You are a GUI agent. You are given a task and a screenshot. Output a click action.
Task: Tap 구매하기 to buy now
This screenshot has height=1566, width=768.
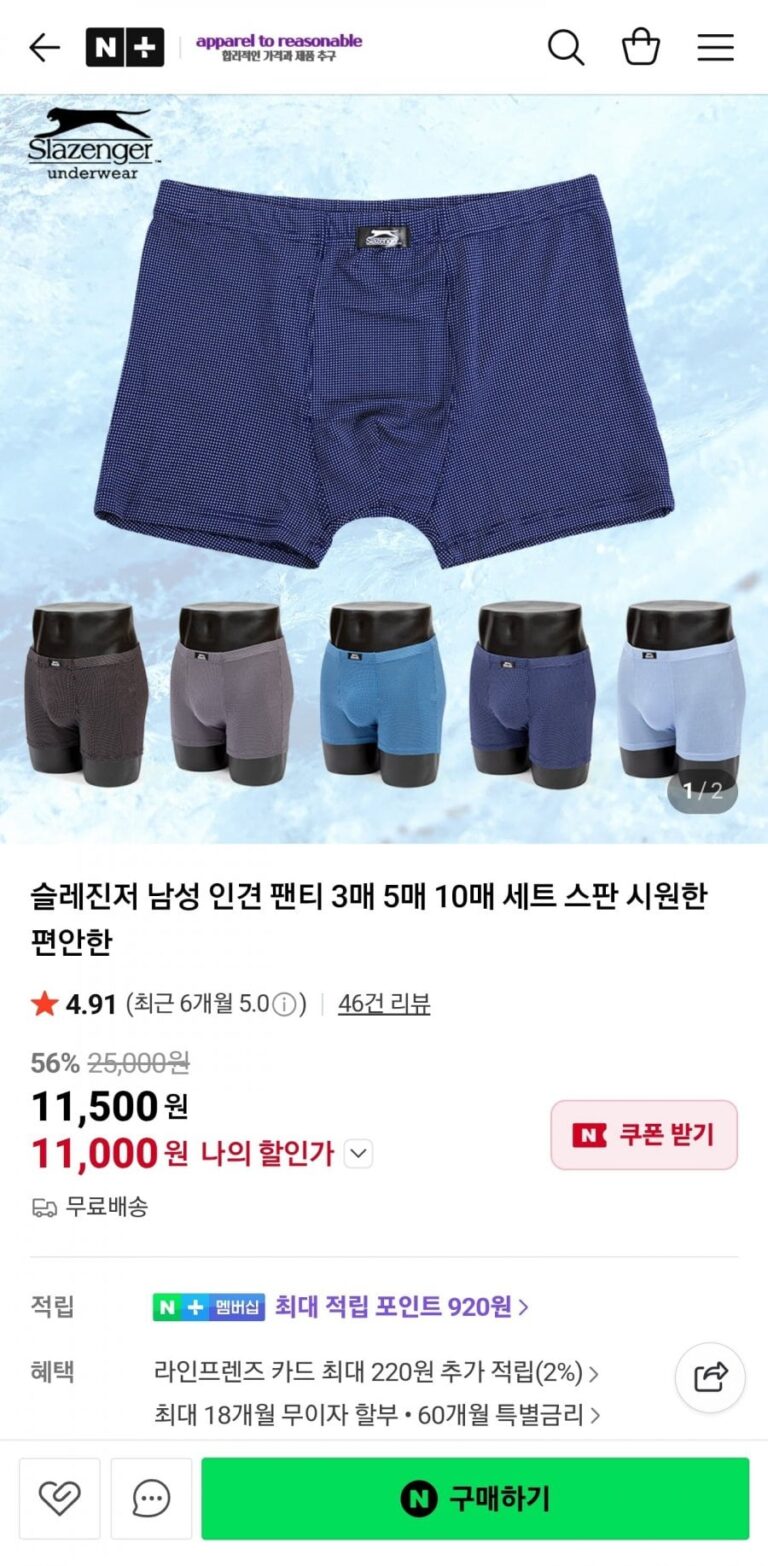[x=475, y=1498]
